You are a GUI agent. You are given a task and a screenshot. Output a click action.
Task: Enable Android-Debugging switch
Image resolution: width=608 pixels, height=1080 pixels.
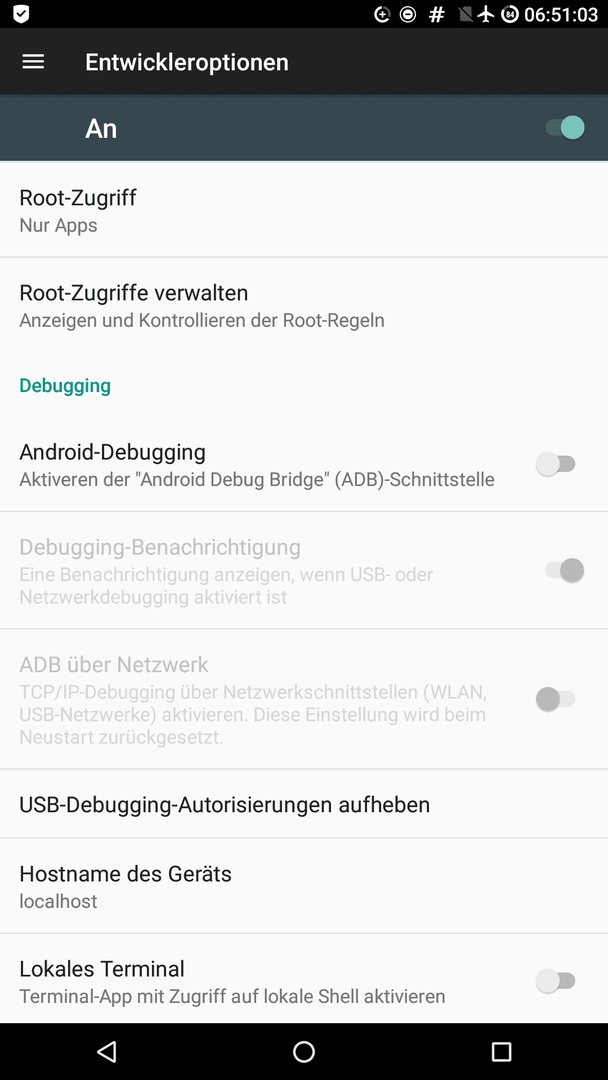(x=556, y=464)
